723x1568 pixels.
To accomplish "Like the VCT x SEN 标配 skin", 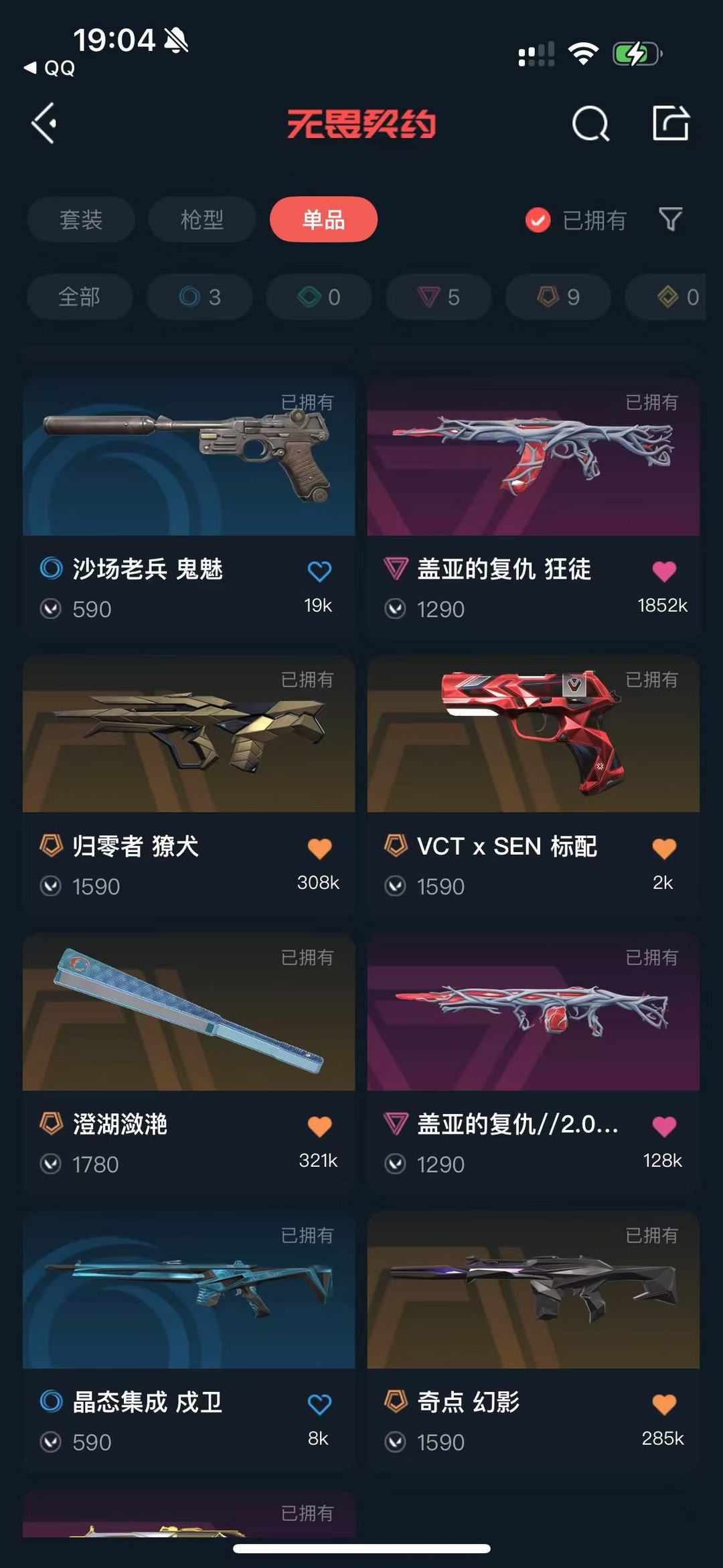I will (663, 849).
